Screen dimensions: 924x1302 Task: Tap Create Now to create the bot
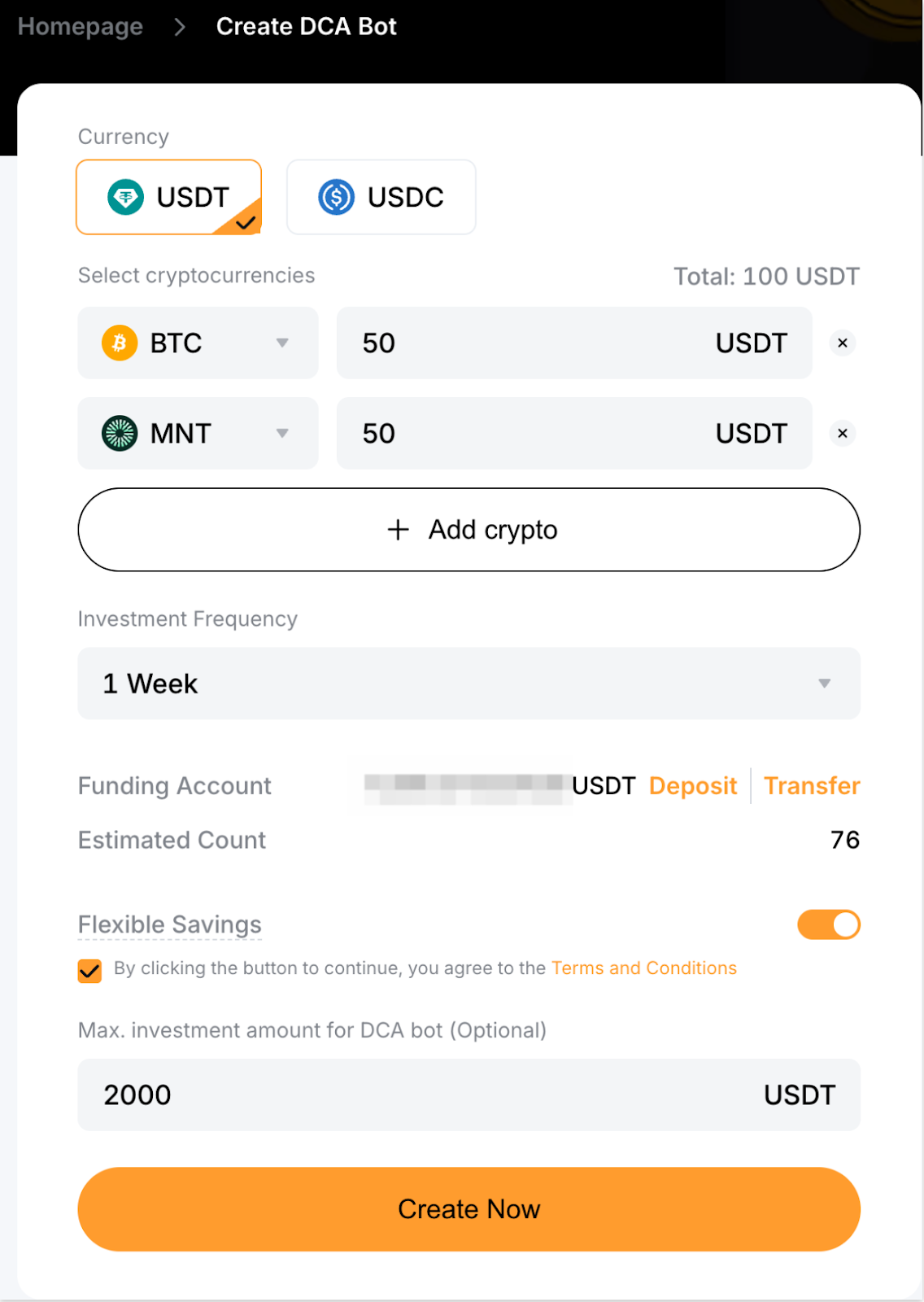tap(469, 1209)
